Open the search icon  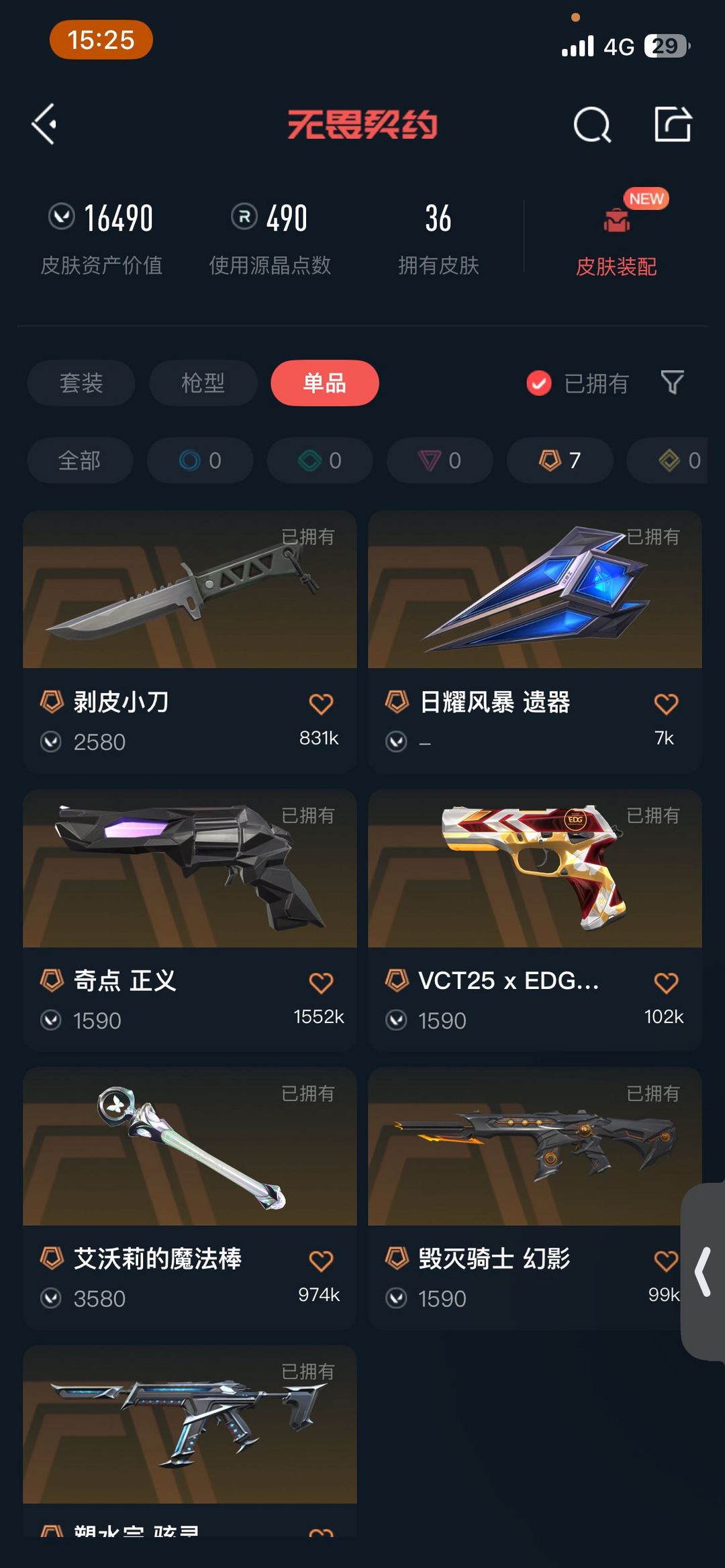(x=592, y=125)
